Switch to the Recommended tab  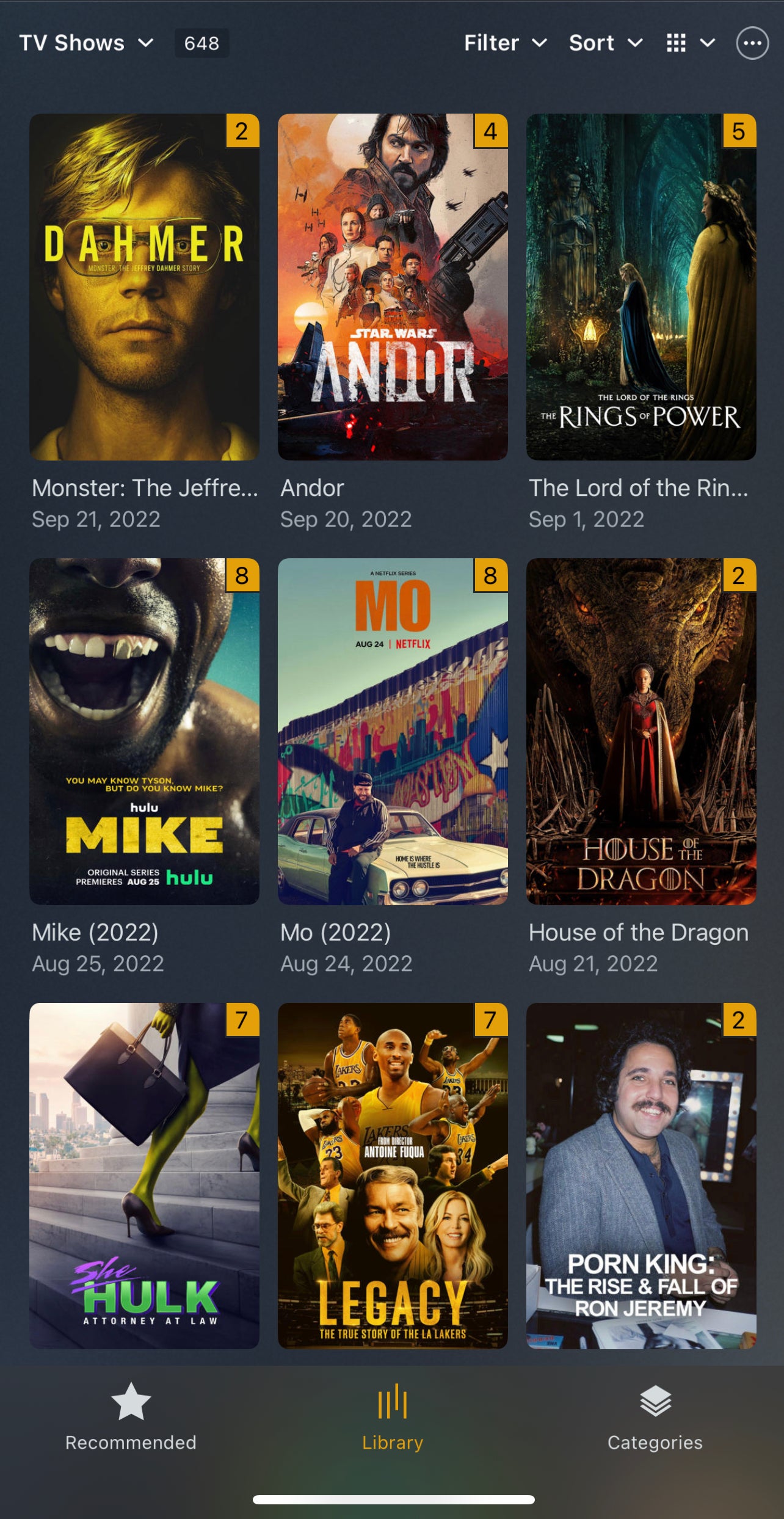tap(131, 1417)
